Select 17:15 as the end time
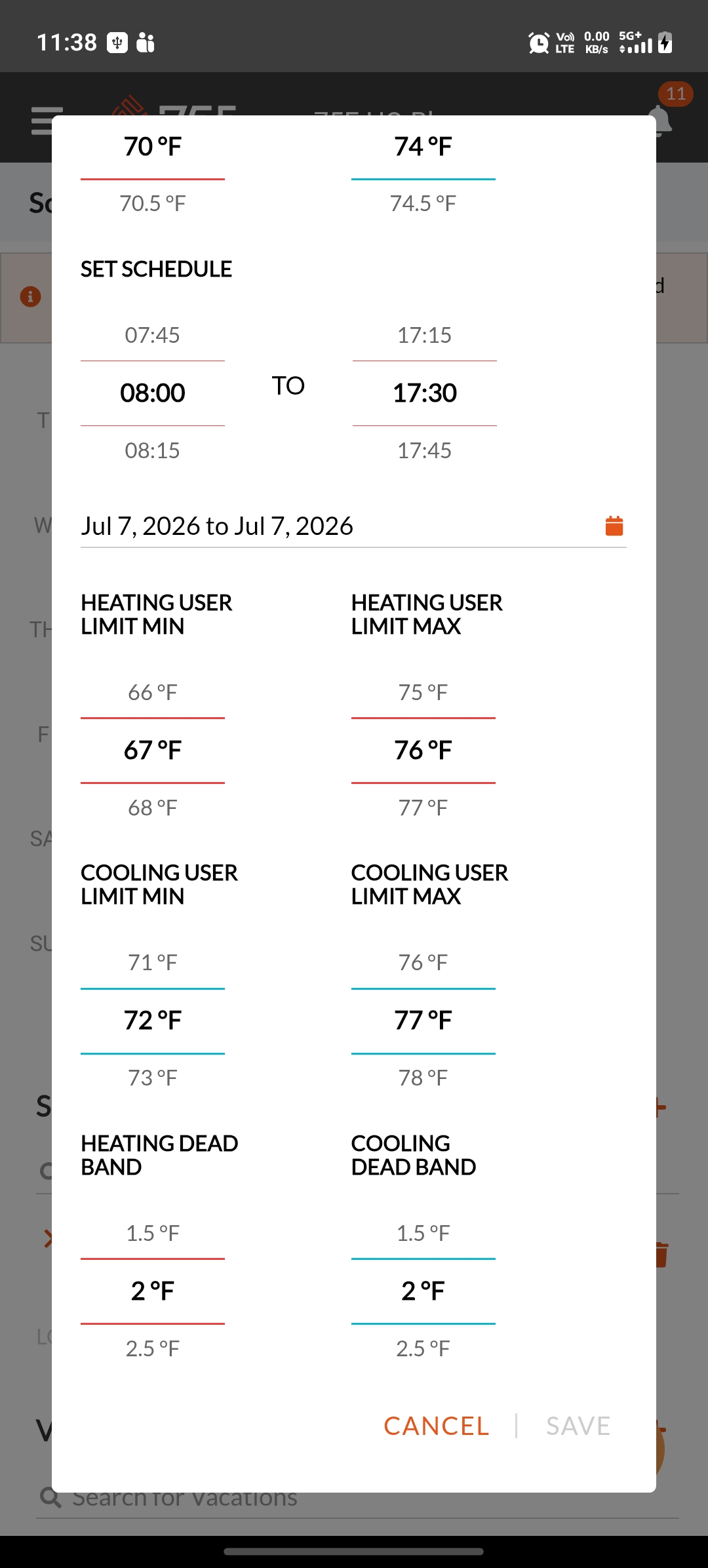The height and width of the screenshot is (1568, 708). pyautogui.click(x=425, y=335)
